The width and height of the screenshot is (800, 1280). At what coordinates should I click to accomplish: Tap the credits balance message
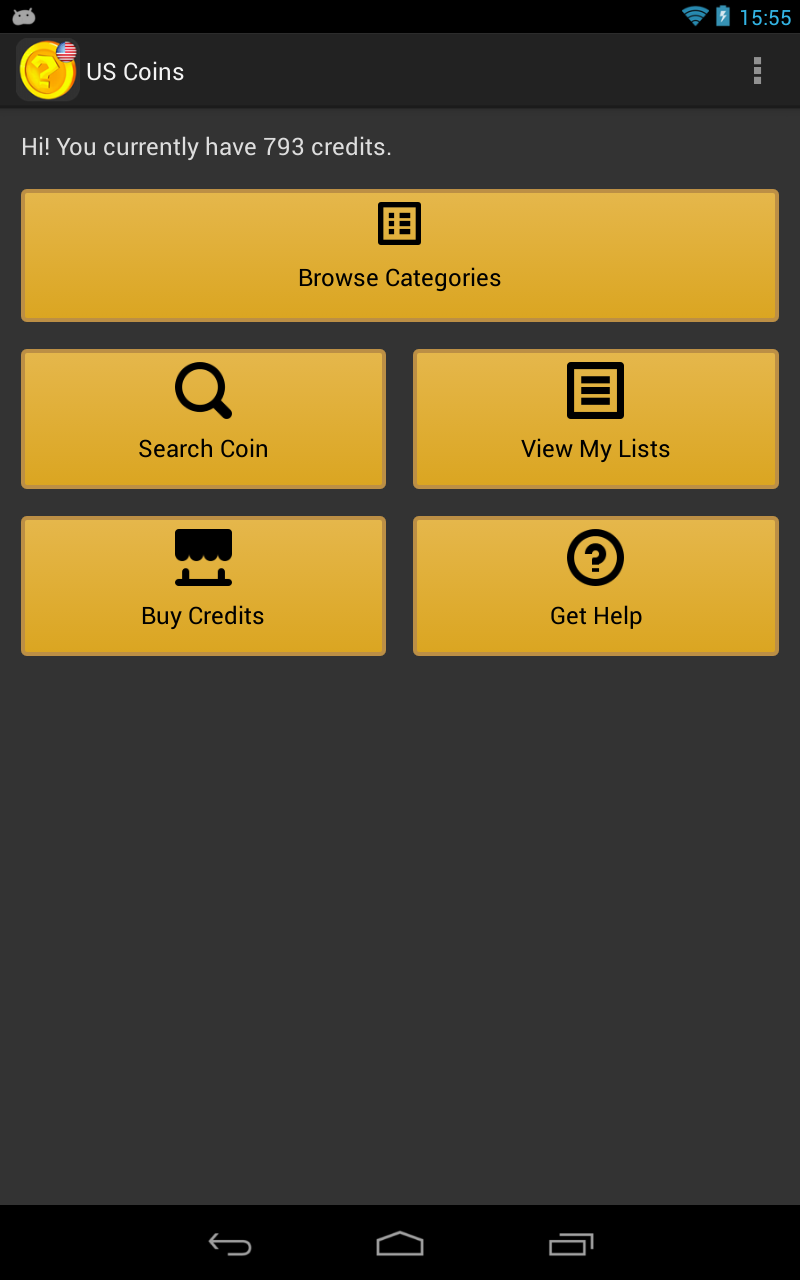click(206, 146)
